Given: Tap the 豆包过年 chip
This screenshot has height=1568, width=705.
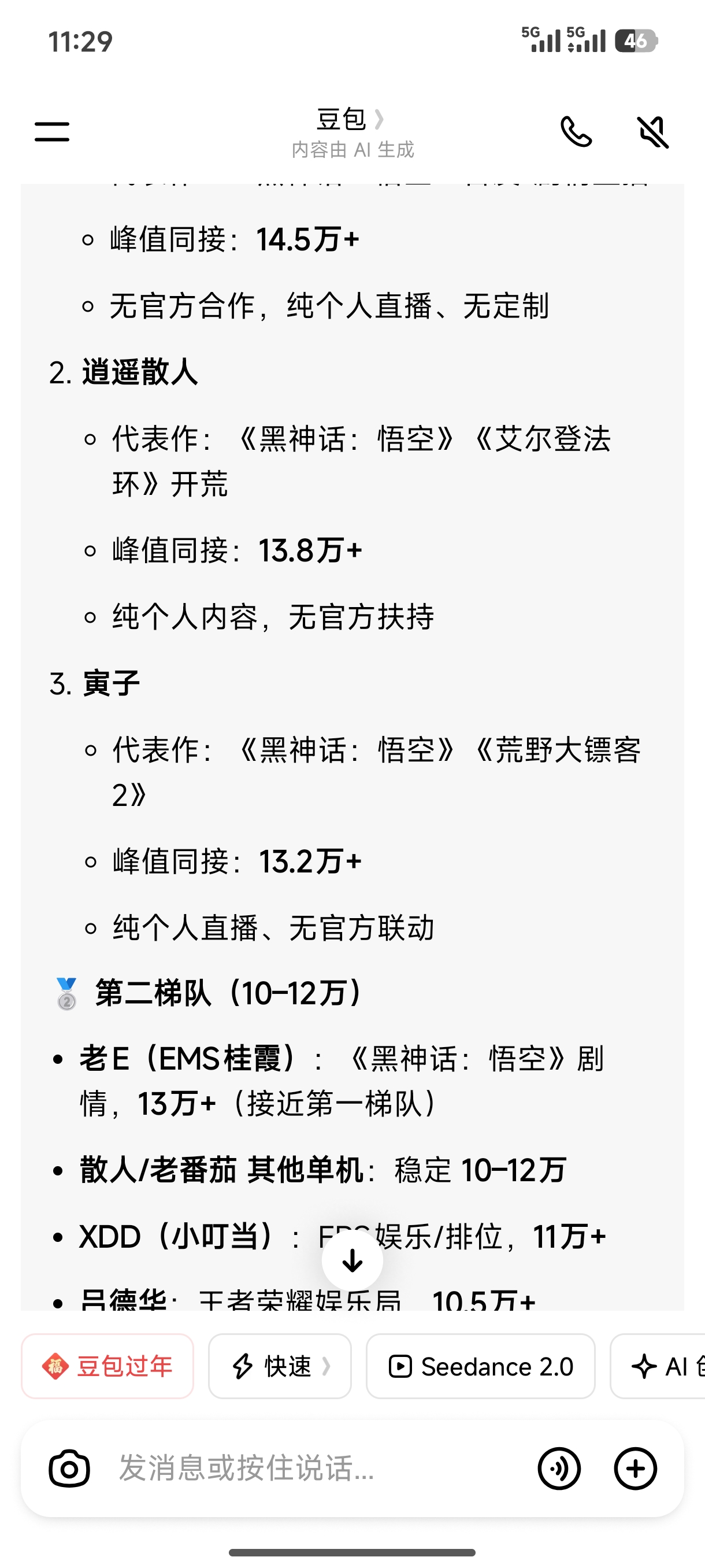Looking at the screenshot, I should (107, 1366).
